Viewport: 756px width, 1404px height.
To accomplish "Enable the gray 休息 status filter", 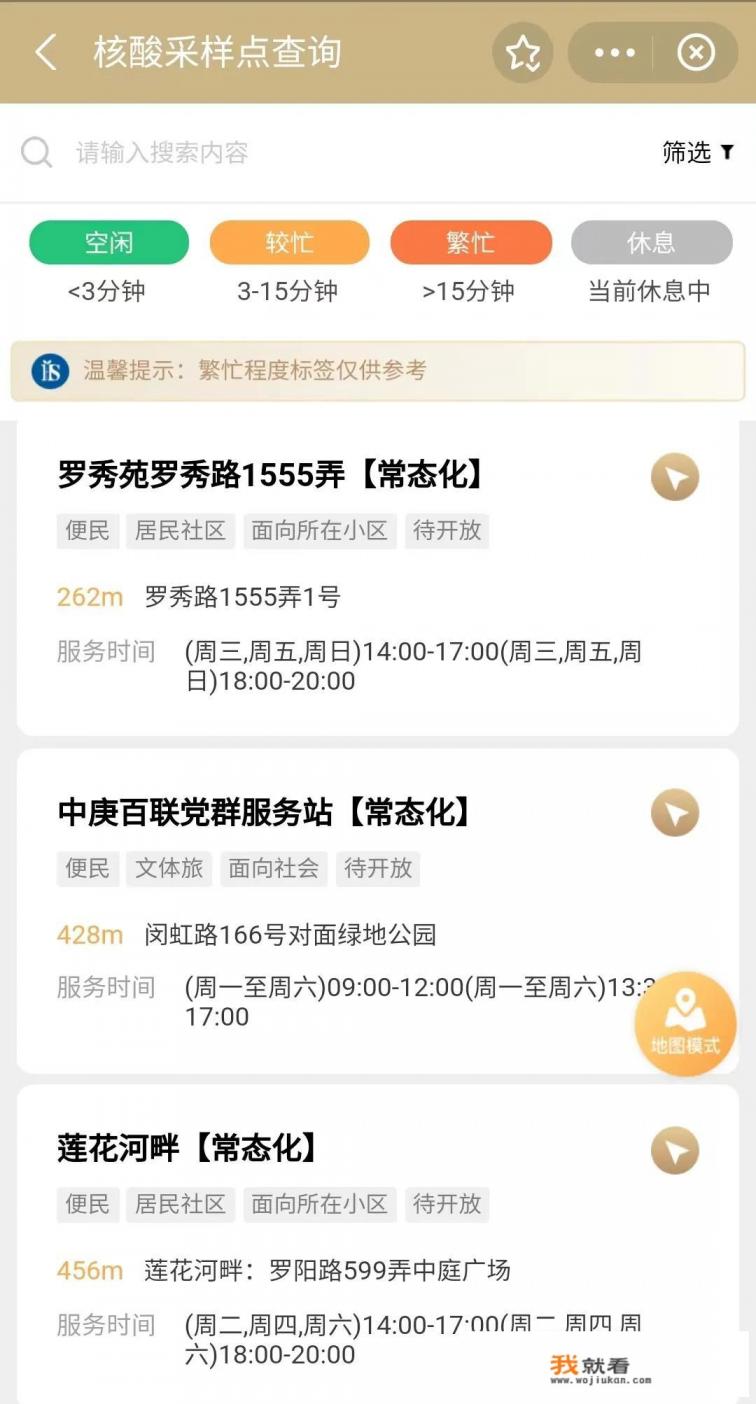I will click(x=651, y=242).
